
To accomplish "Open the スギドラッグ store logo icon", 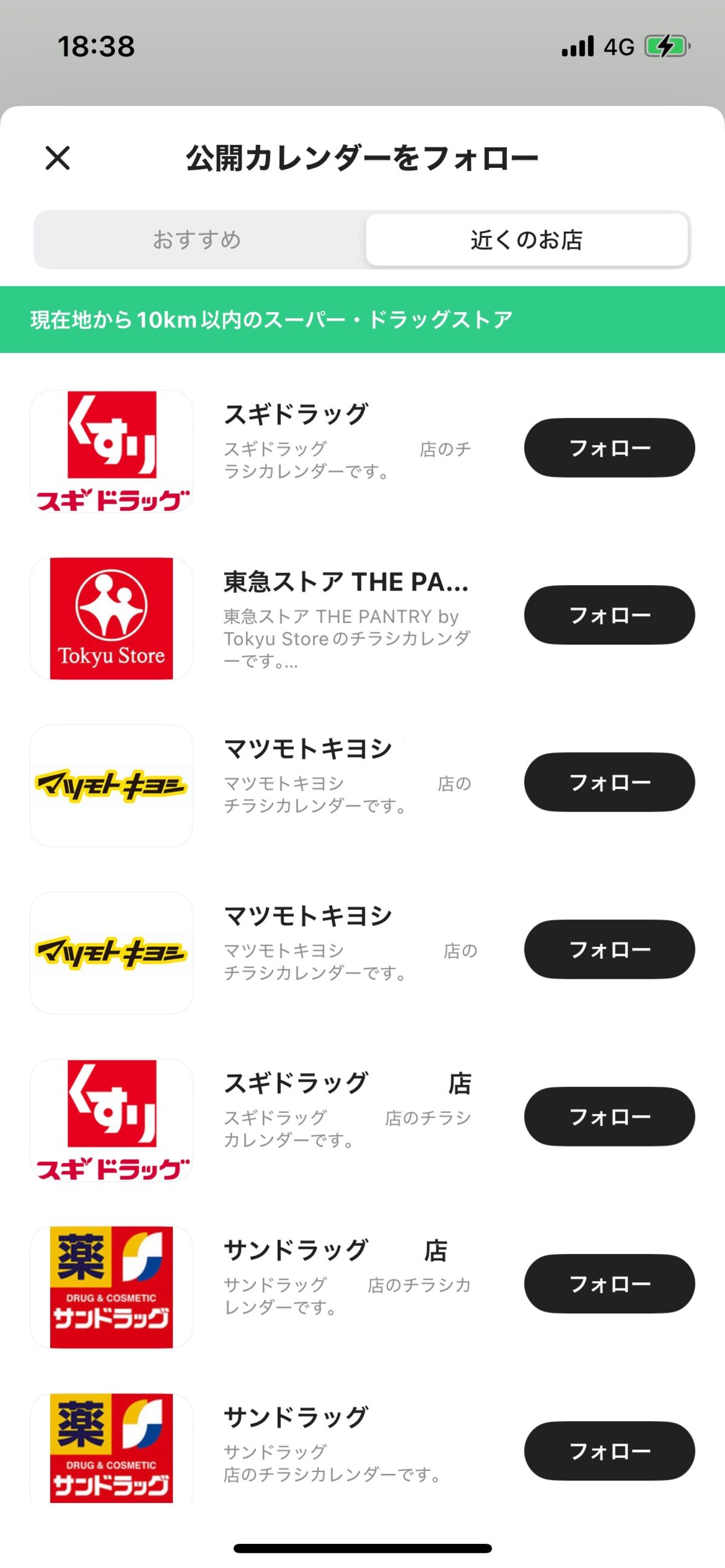I will [112, 450].
